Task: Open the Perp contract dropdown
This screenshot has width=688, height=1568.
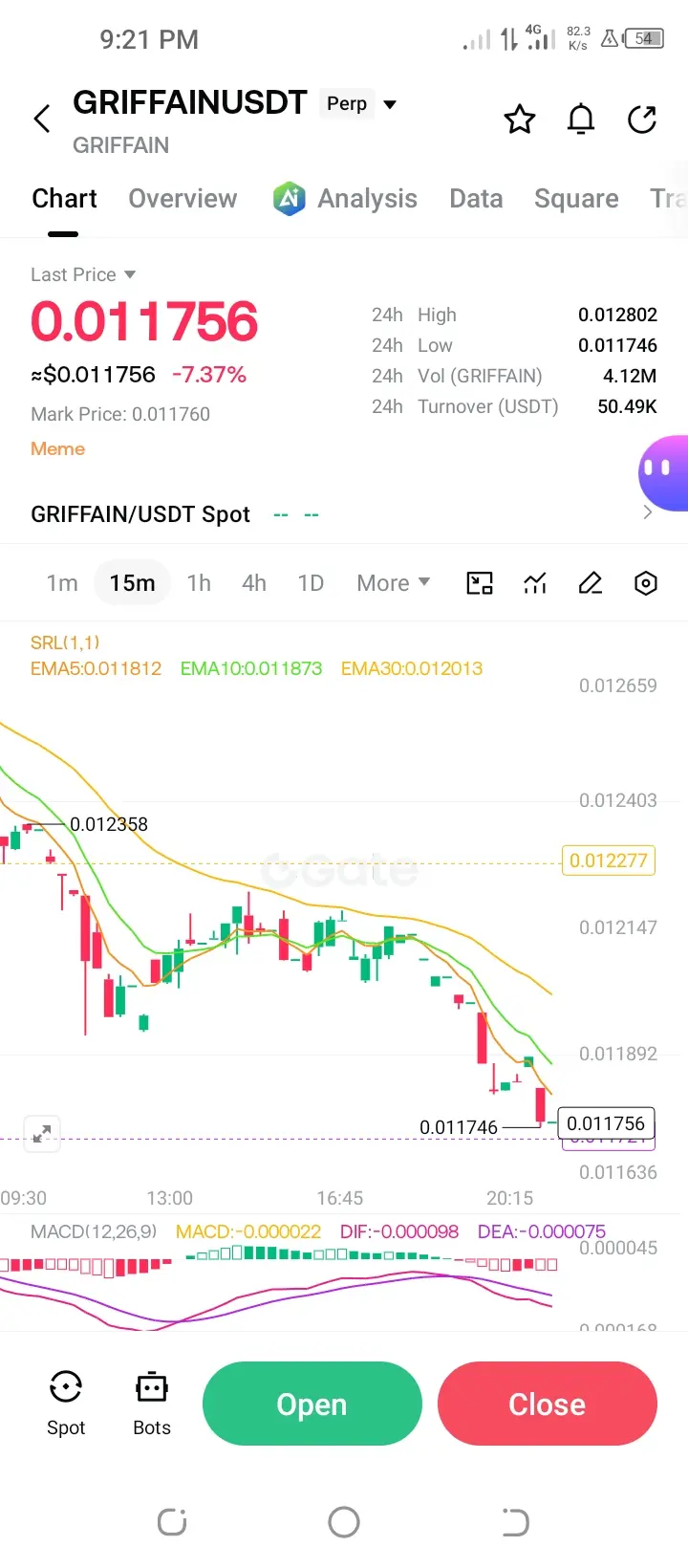Action: pyautogui.click(x=360, y=103)
